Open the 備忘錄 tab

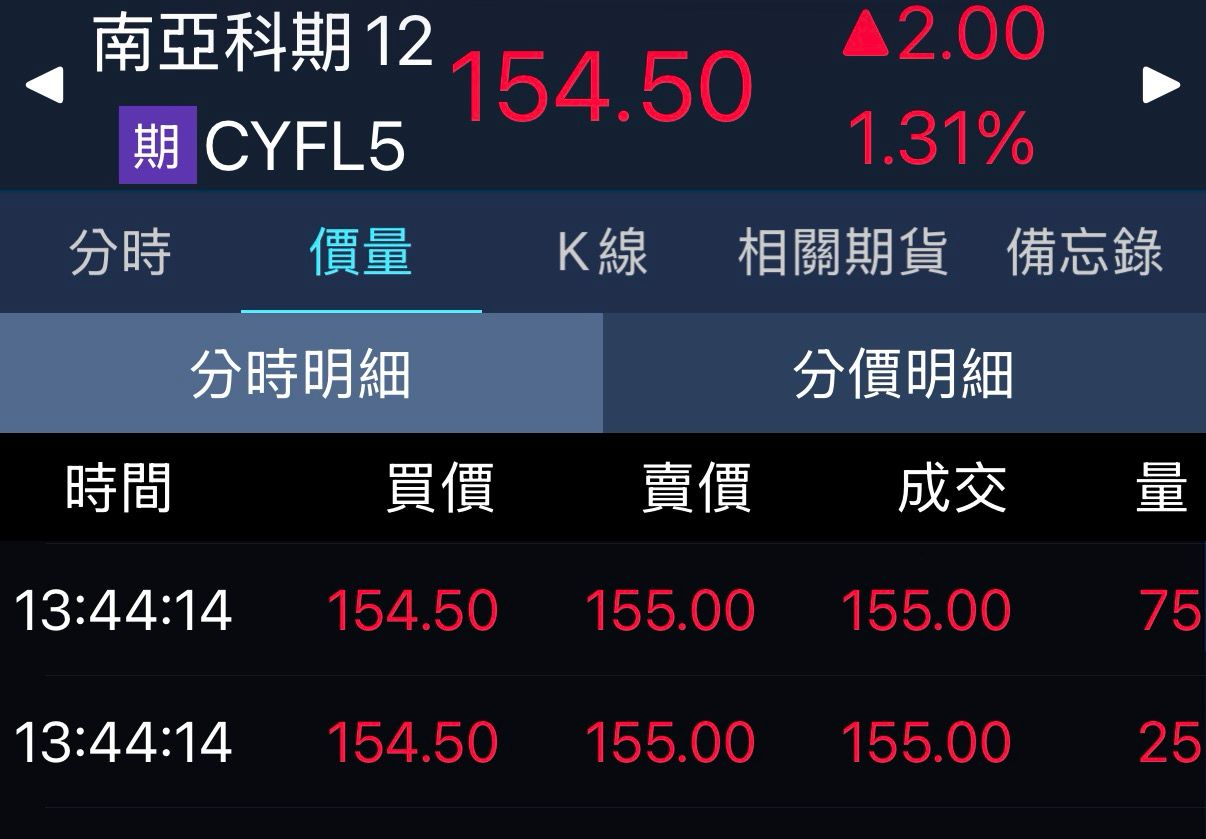[x=1085, y=252]
